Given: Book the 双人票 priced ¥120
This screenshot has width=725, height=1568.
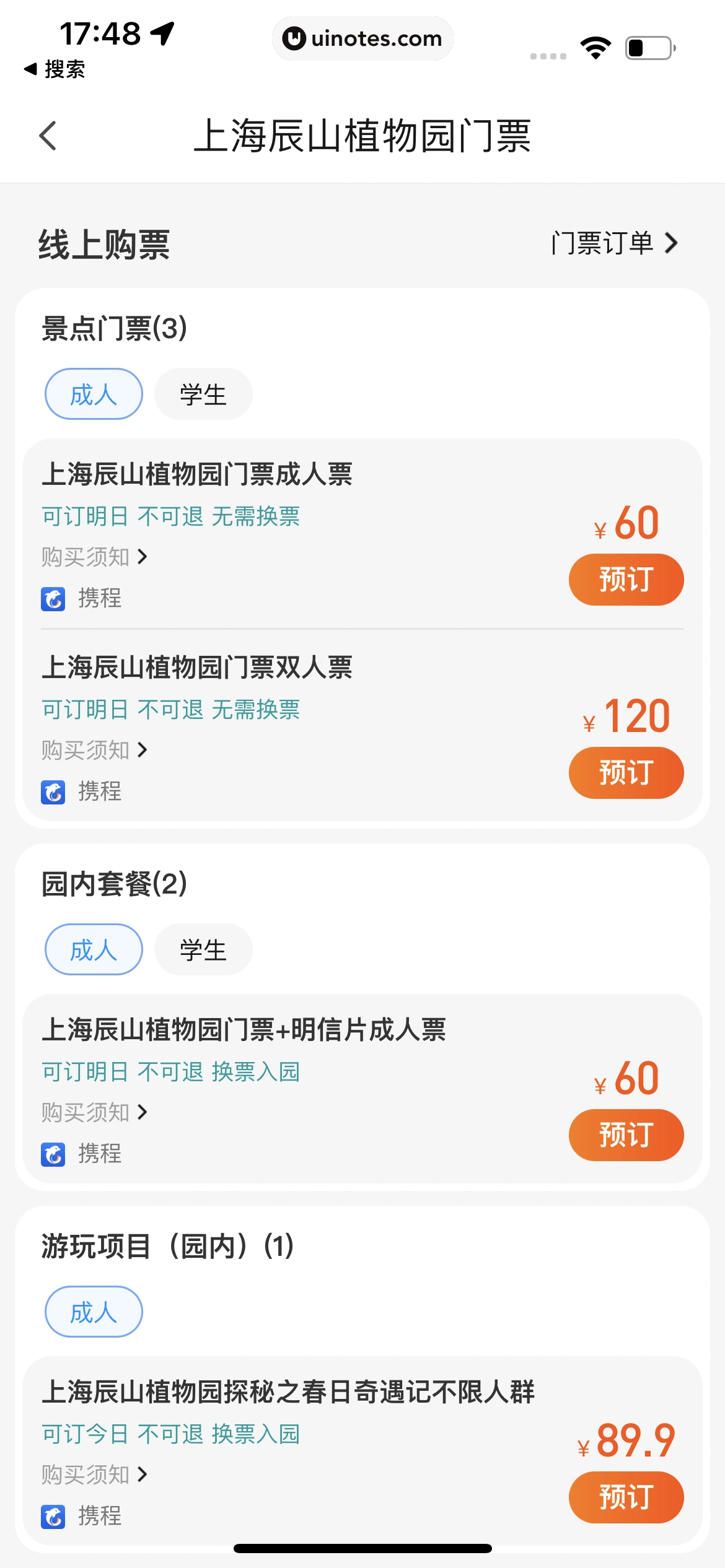Looking at the screenshot, I should (x=625, y=773).
